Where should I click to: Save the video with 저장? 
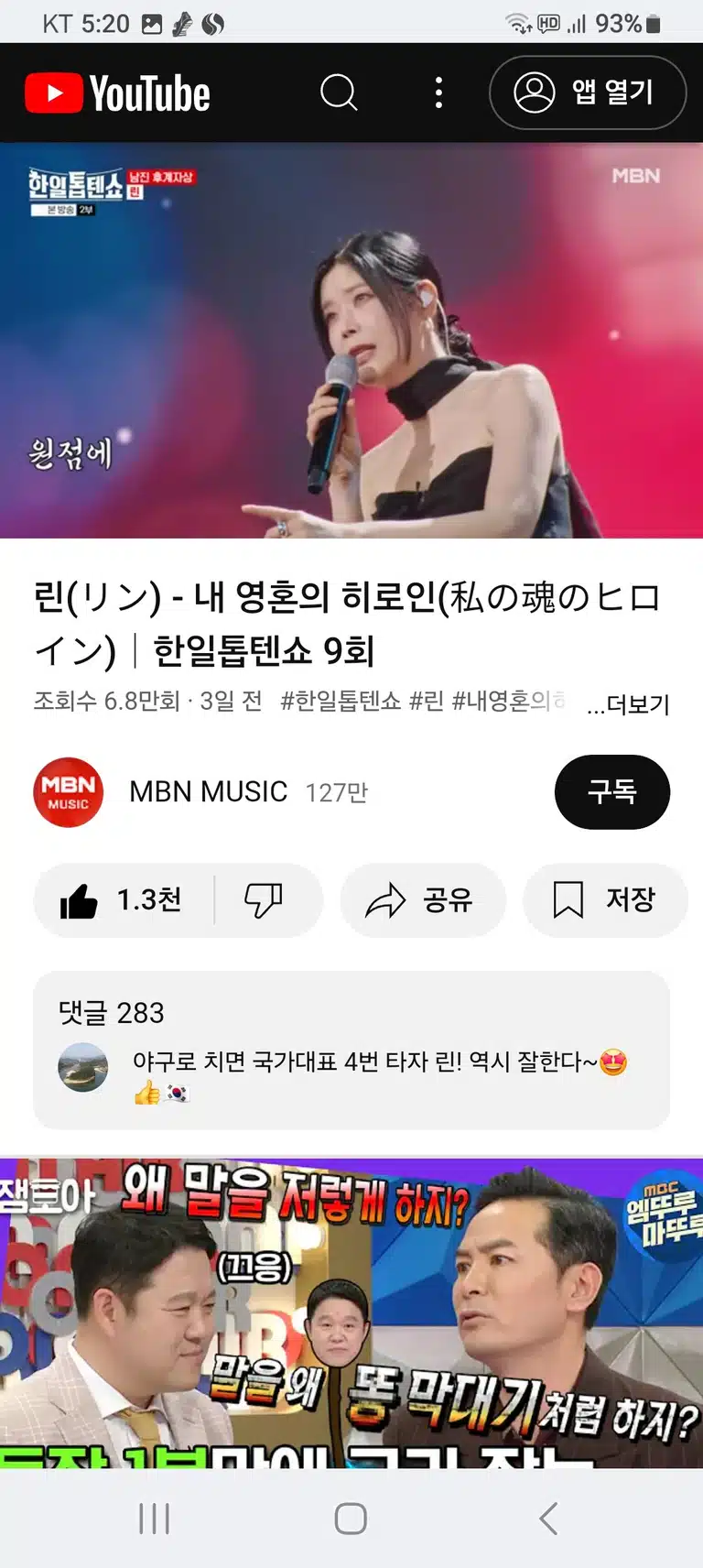point(605,900)
